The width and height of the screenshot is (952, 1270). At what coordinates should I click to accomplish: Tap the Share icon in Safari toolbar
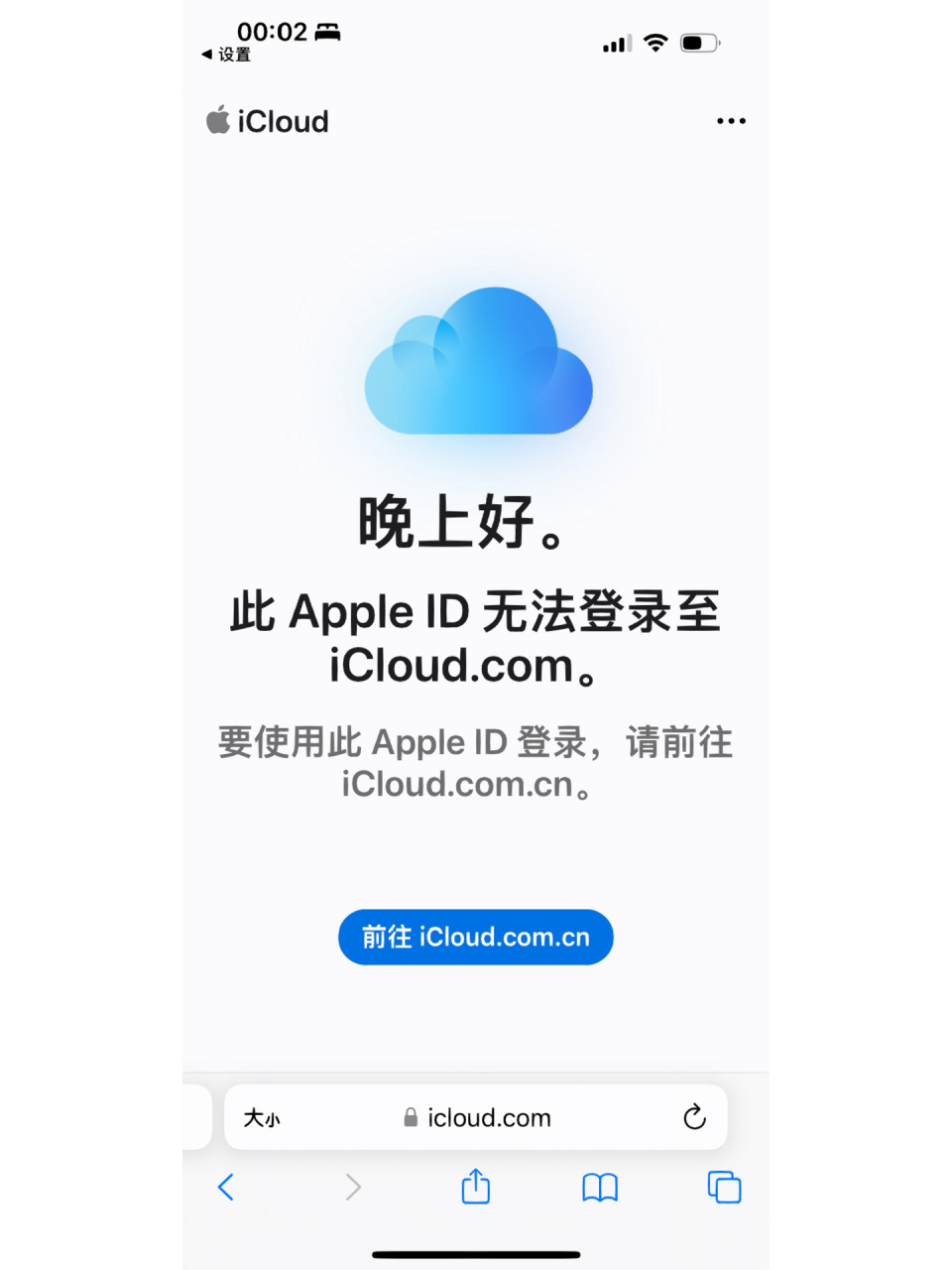tap(475, 1187)
